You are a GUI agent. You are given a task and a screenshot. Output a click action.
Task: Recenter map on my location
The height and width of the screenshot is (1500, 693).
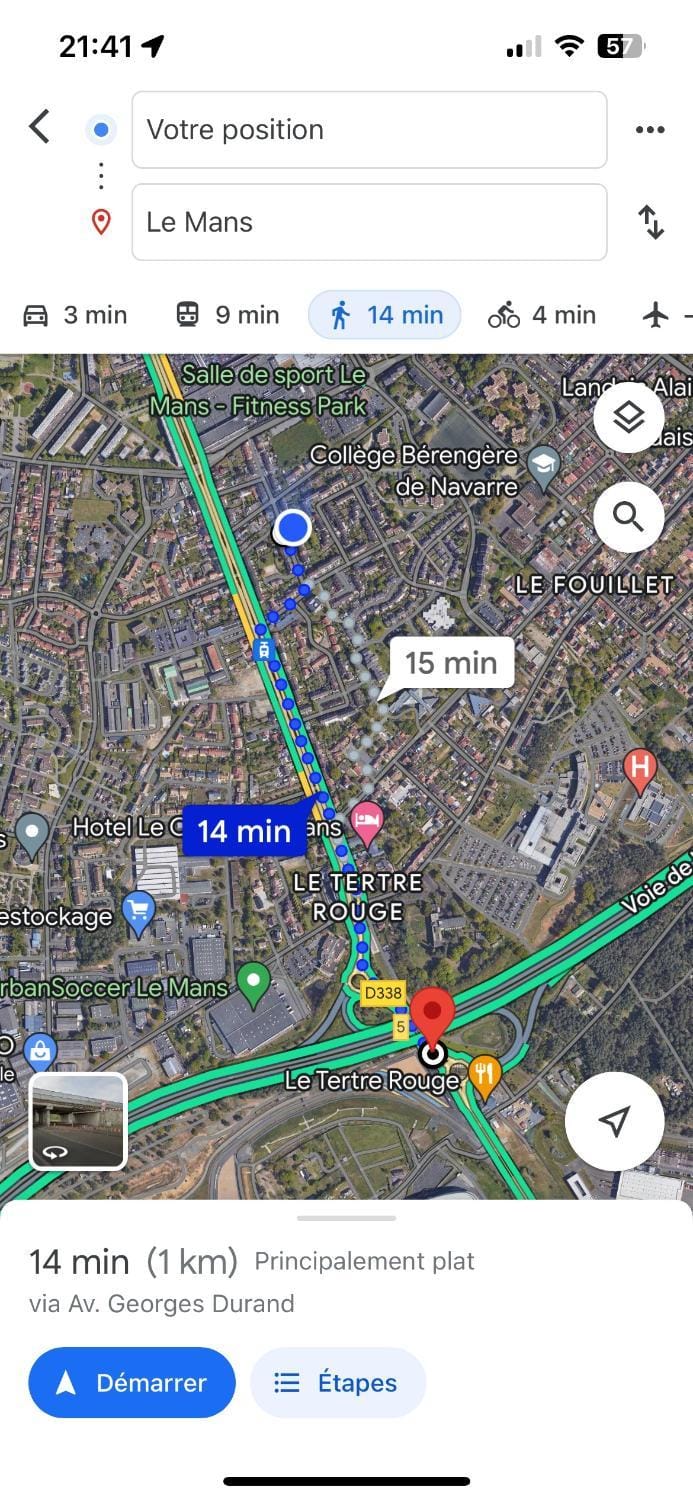[x=614, y=1122]
